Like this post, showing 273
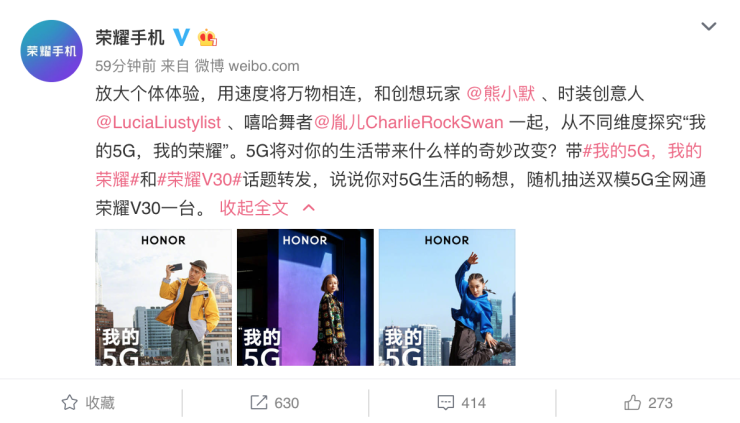 point(647,402)
